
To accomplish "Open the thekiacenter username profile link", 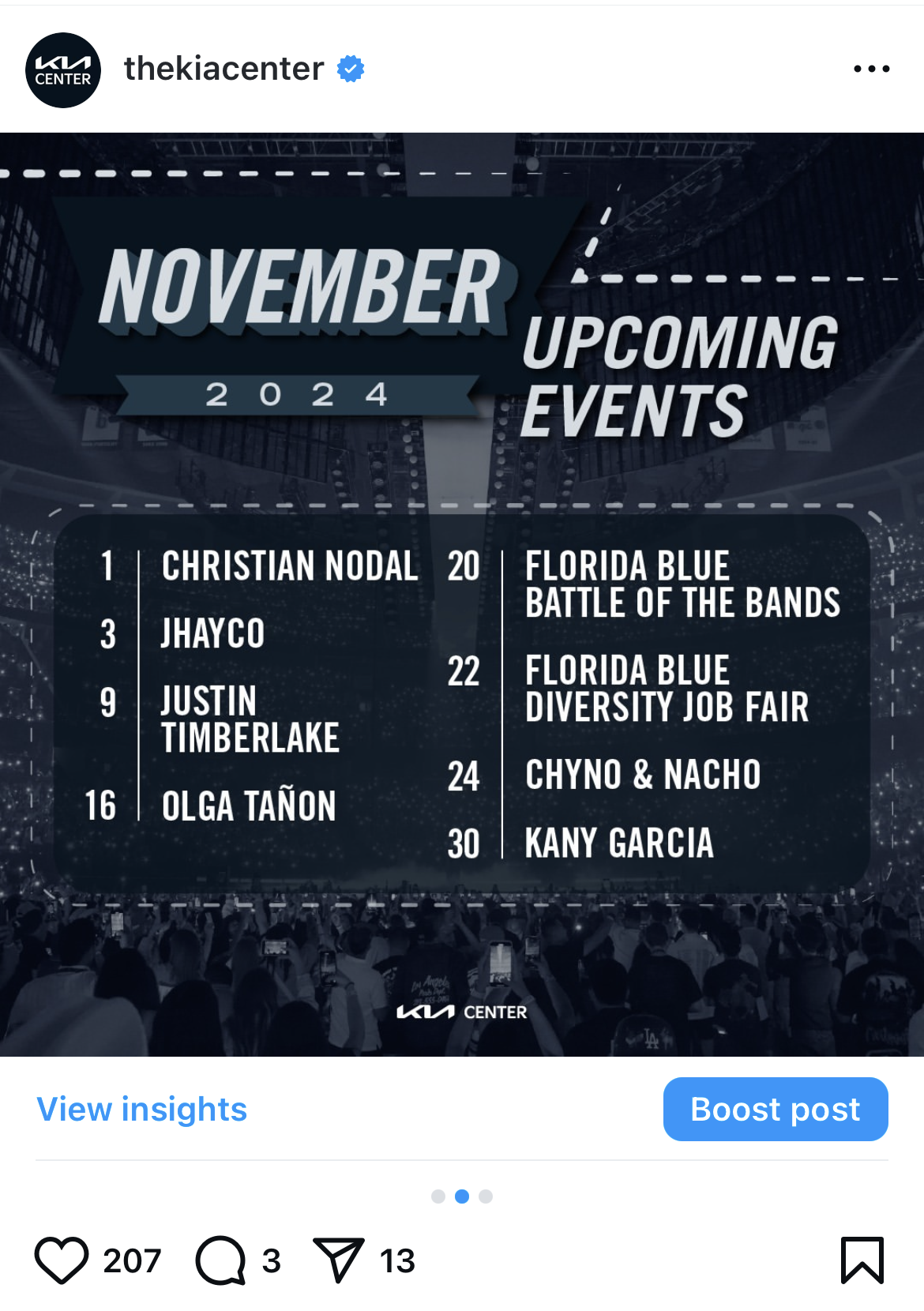I will (225, 69).
